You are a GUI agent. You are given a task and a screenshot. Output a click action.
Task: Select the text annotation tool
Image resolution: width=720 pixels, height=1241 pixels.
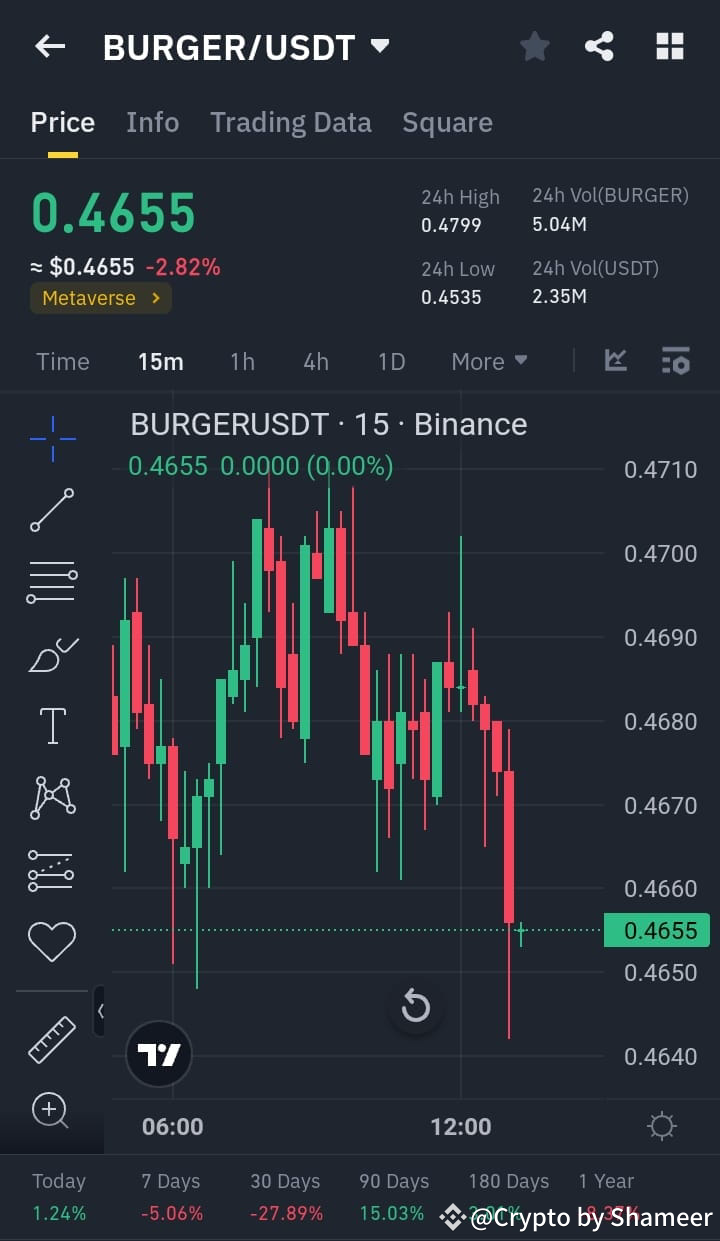pos(52,725)
